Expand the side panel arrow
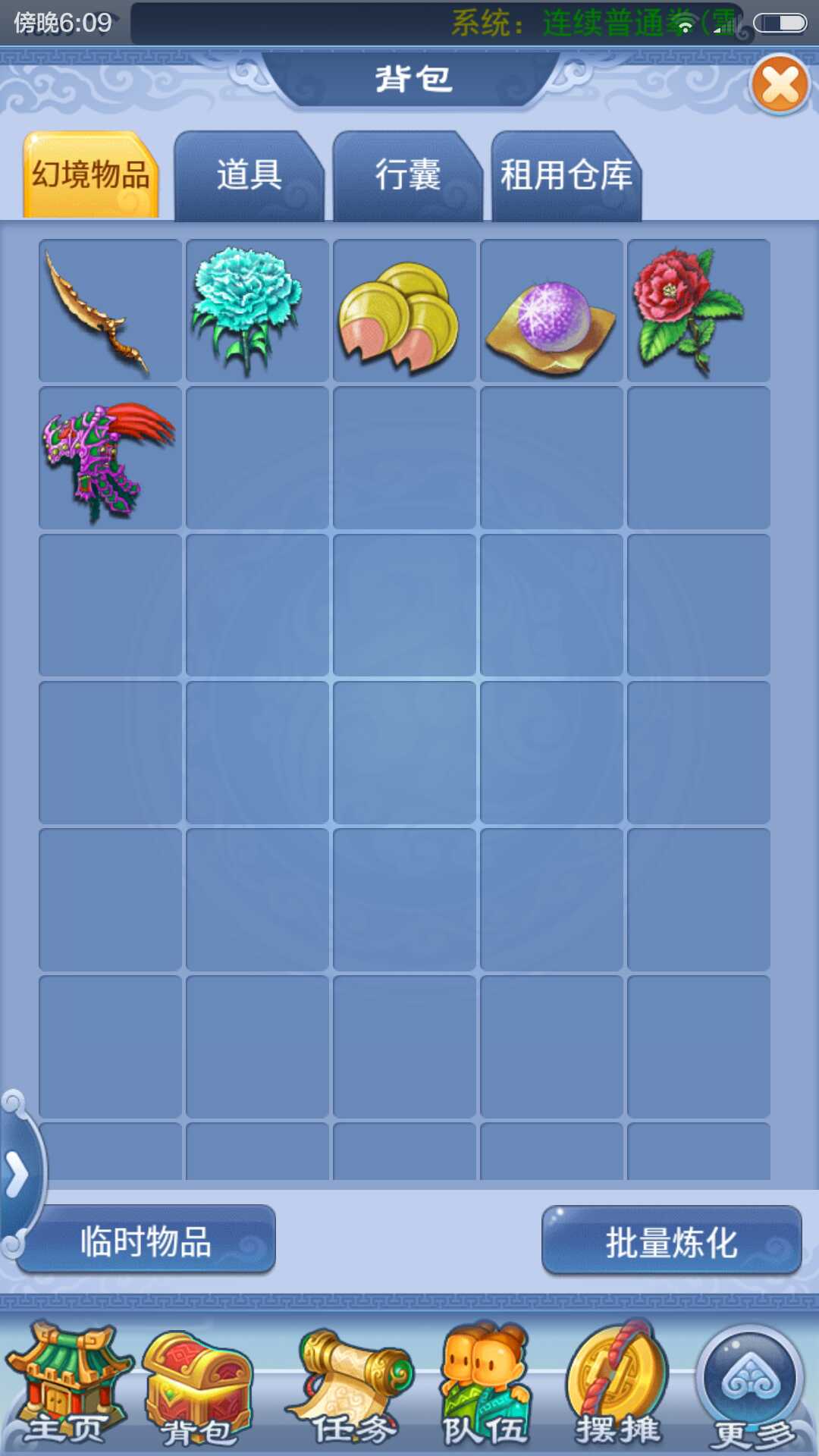Image resolution: width=819 pixels, height=1456 pixels. click(x=17, y=1175)
